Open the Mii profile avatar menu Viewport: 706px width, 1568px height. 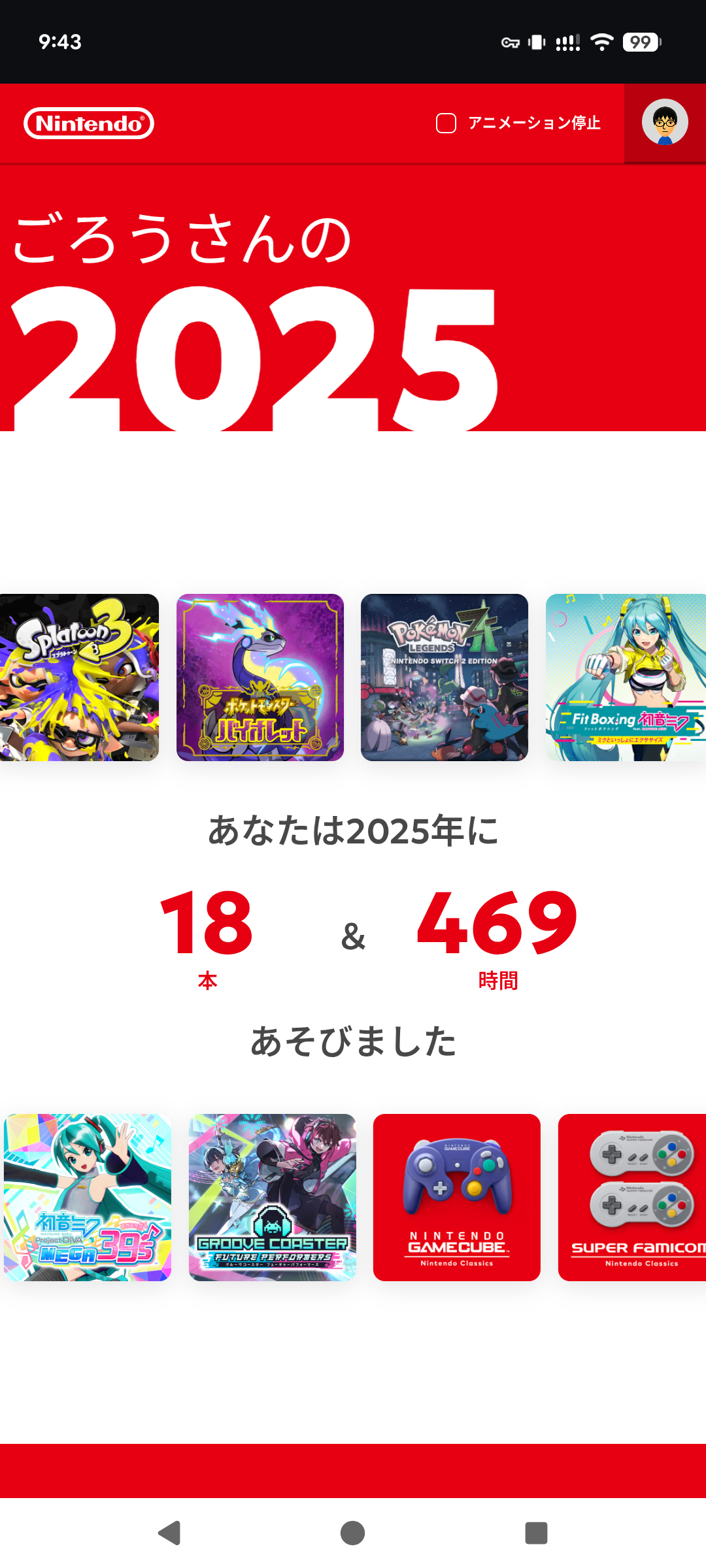click(664, 123)
